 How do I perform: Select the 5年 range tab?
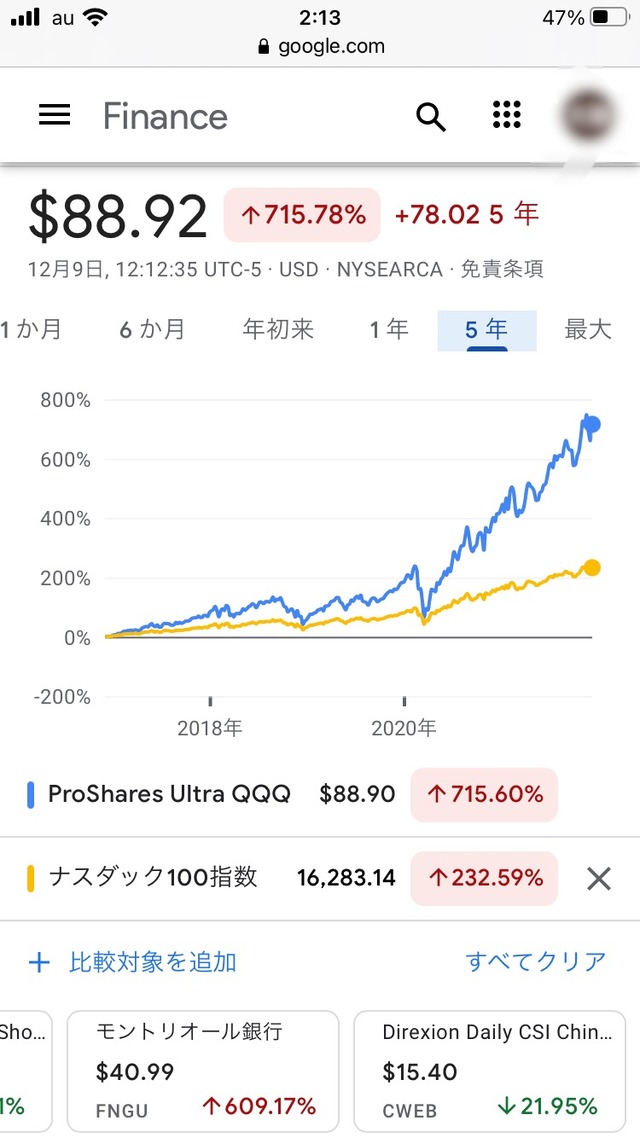click(x=487, y=329)
